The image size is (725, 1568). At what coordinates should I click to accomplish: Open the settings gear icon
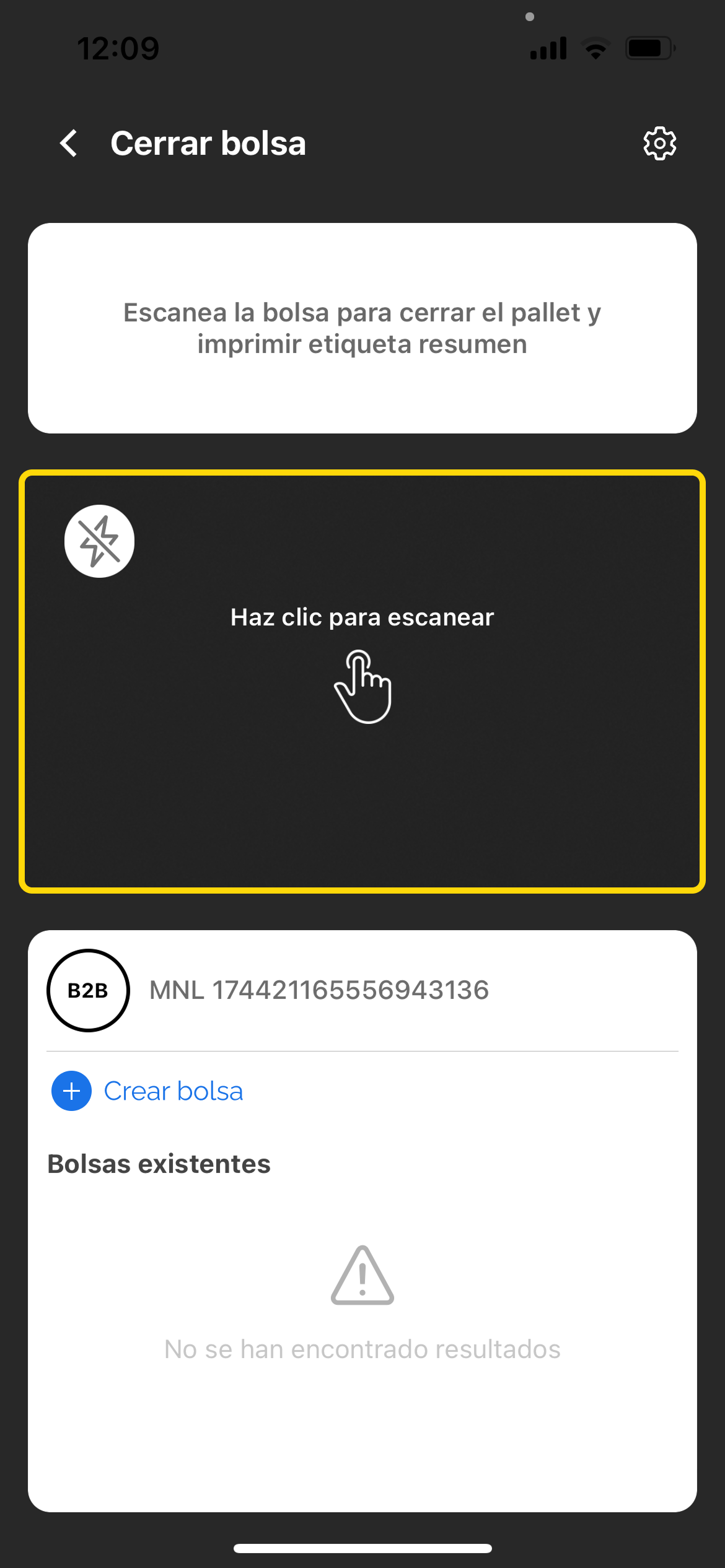[659, 142]
